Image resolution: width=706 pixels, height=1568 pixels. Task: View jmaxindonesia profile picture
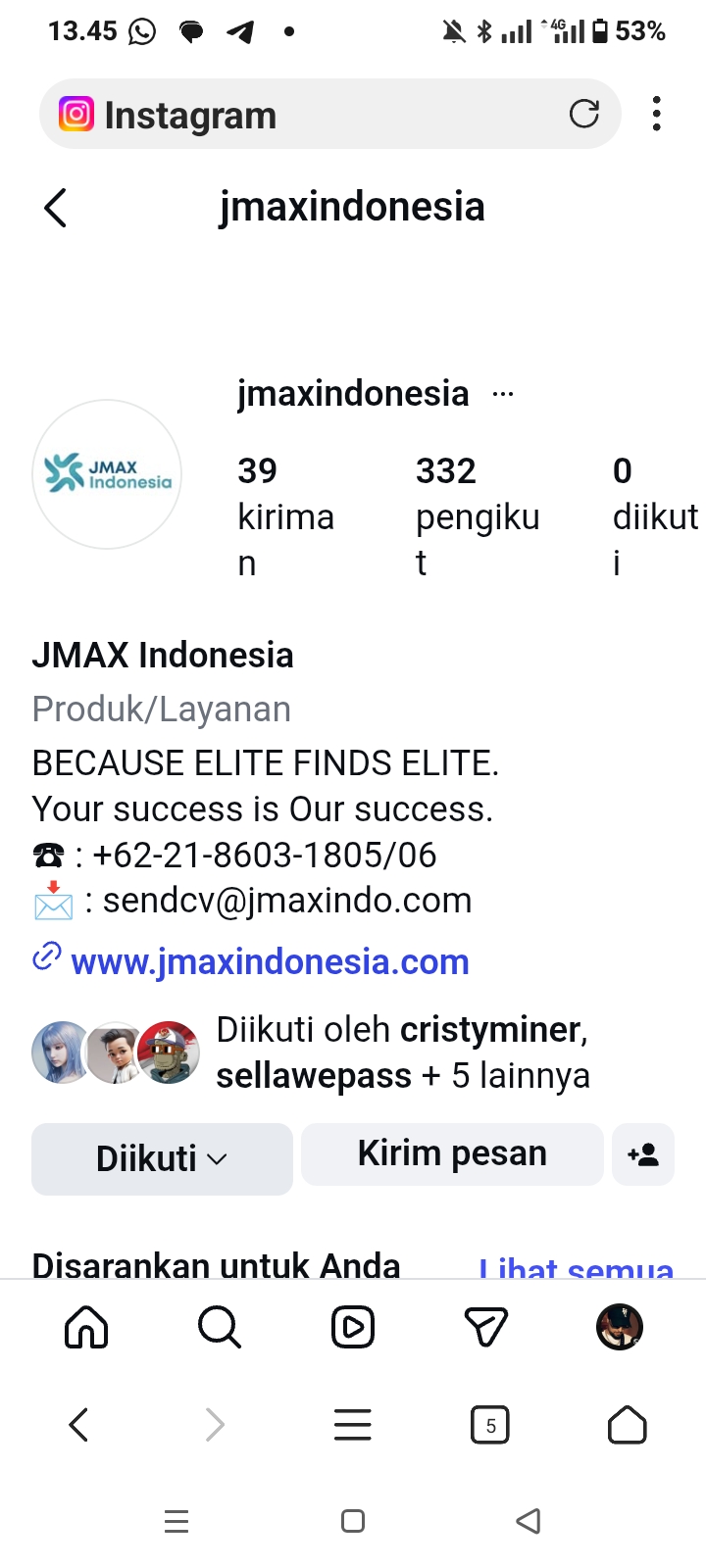107,474
